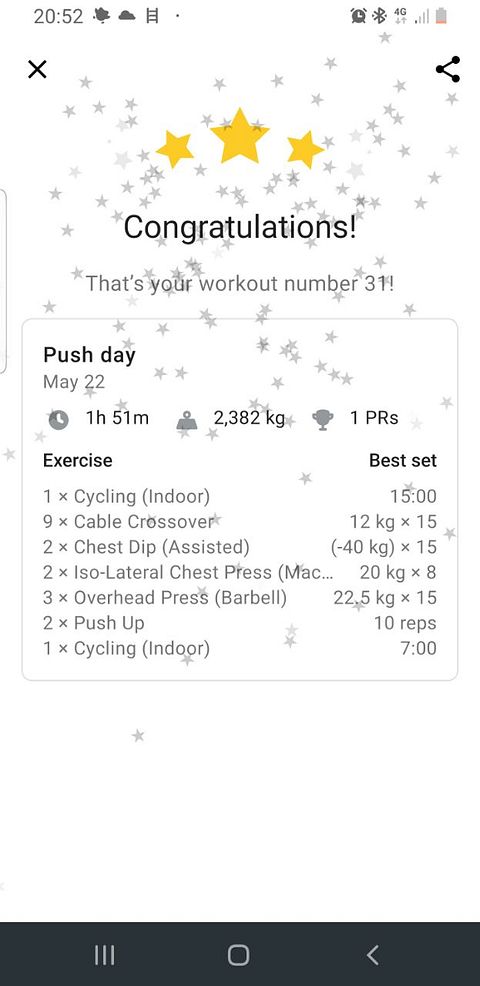Open the recent apps view
The width and height of the screenshot is (480, 986).
click(x=104, y=955)
